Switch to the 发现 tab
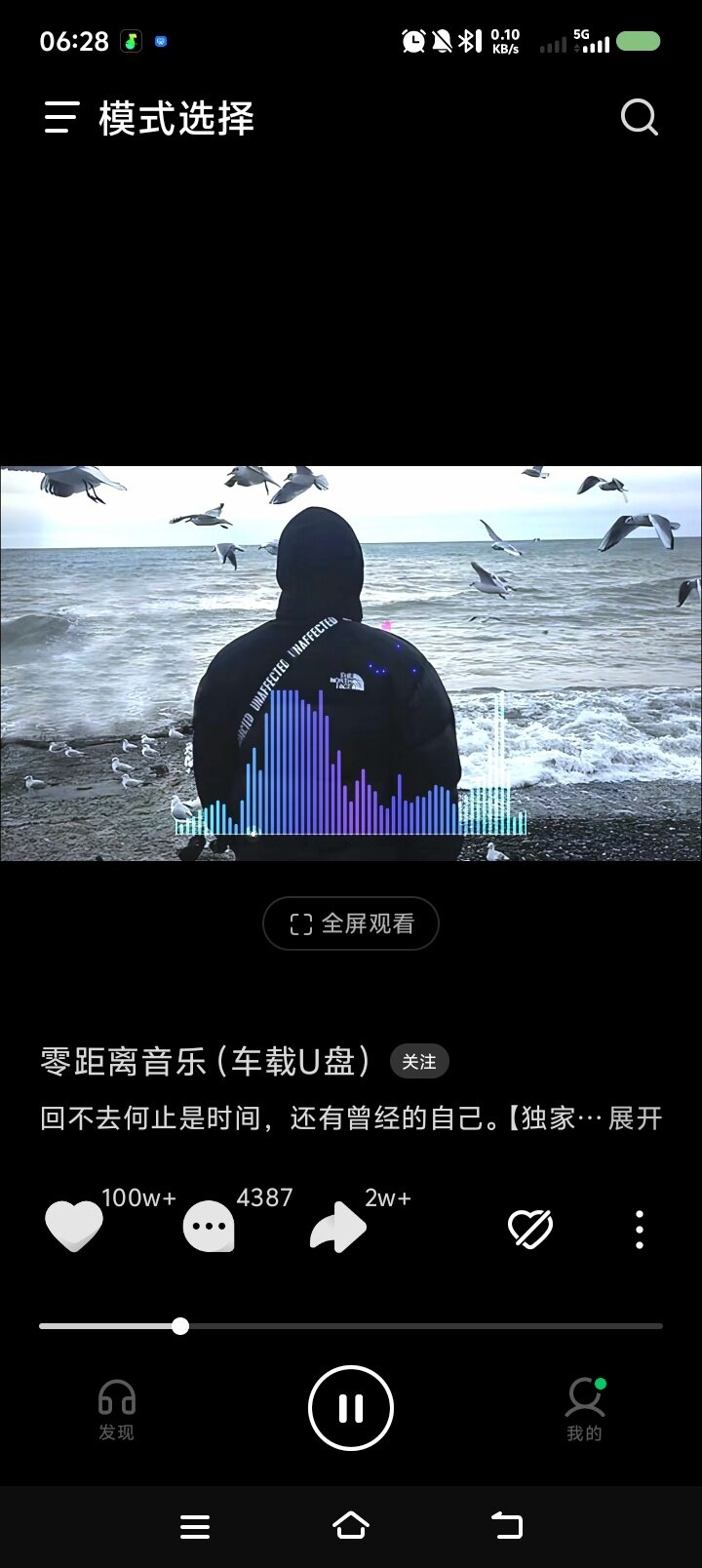Screen dimensions: 702x1568 [116, 1410]
